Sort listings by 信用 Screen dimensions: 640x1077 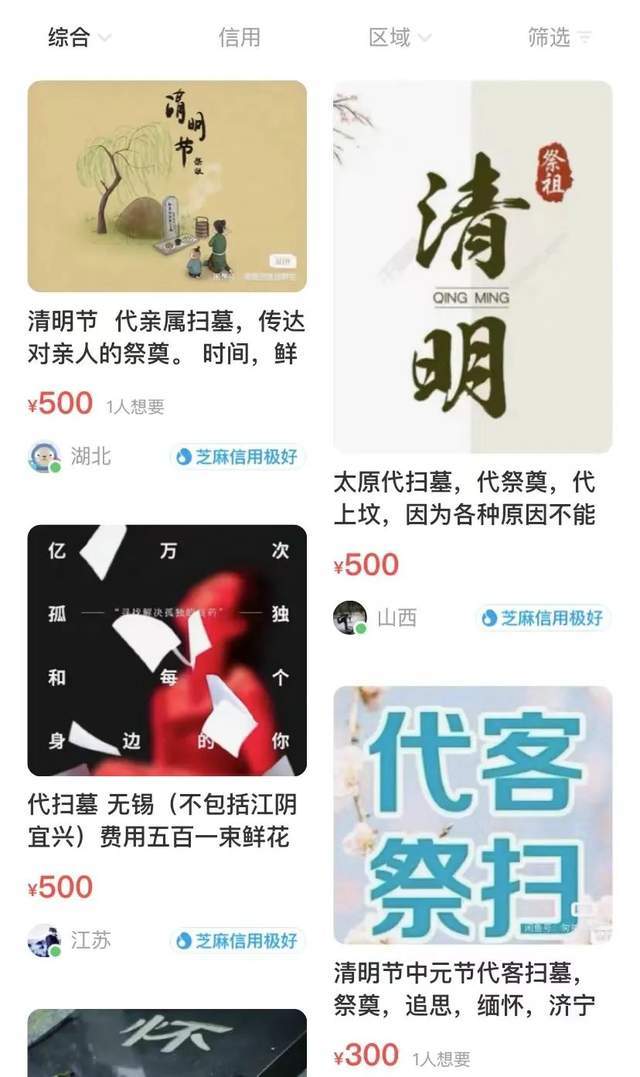click(239, 38)
